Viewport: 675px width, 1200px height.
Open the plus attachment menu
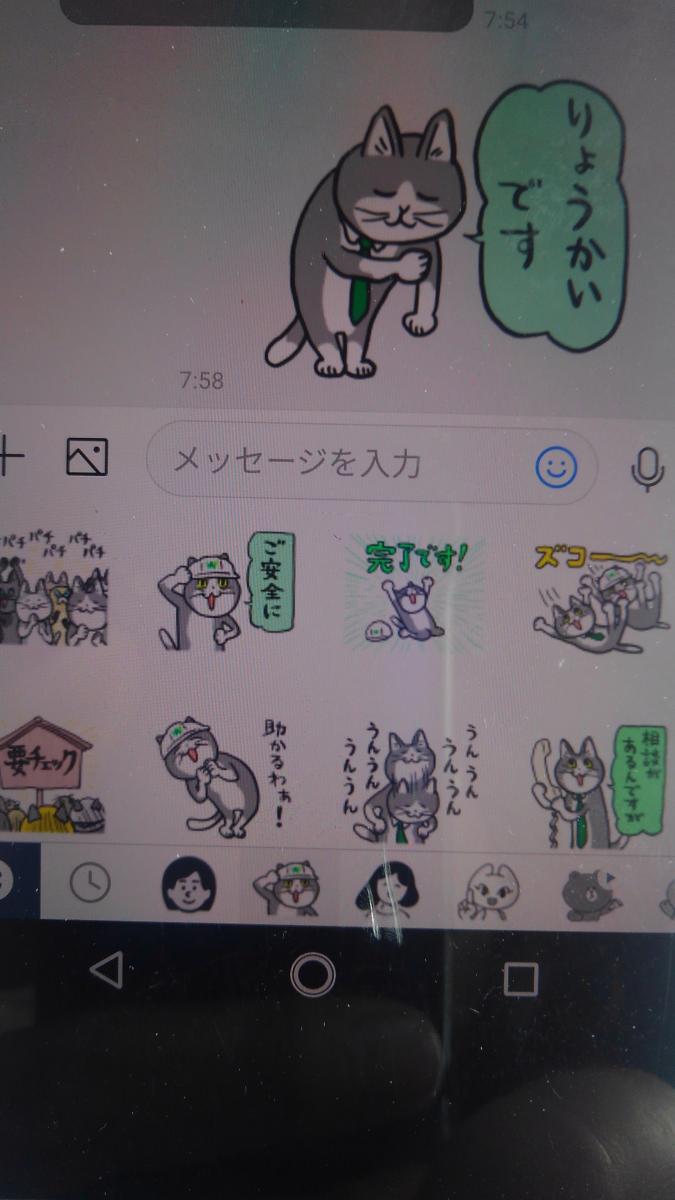tap(10, 456)
